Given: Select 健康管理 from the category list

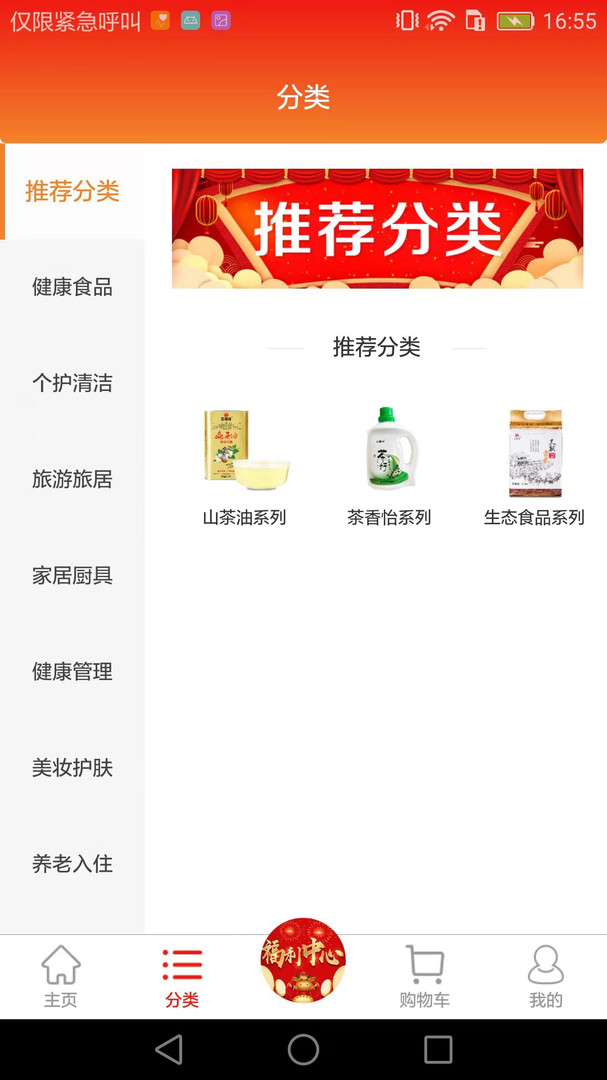Looking at the screenshot, I should 72,672.
